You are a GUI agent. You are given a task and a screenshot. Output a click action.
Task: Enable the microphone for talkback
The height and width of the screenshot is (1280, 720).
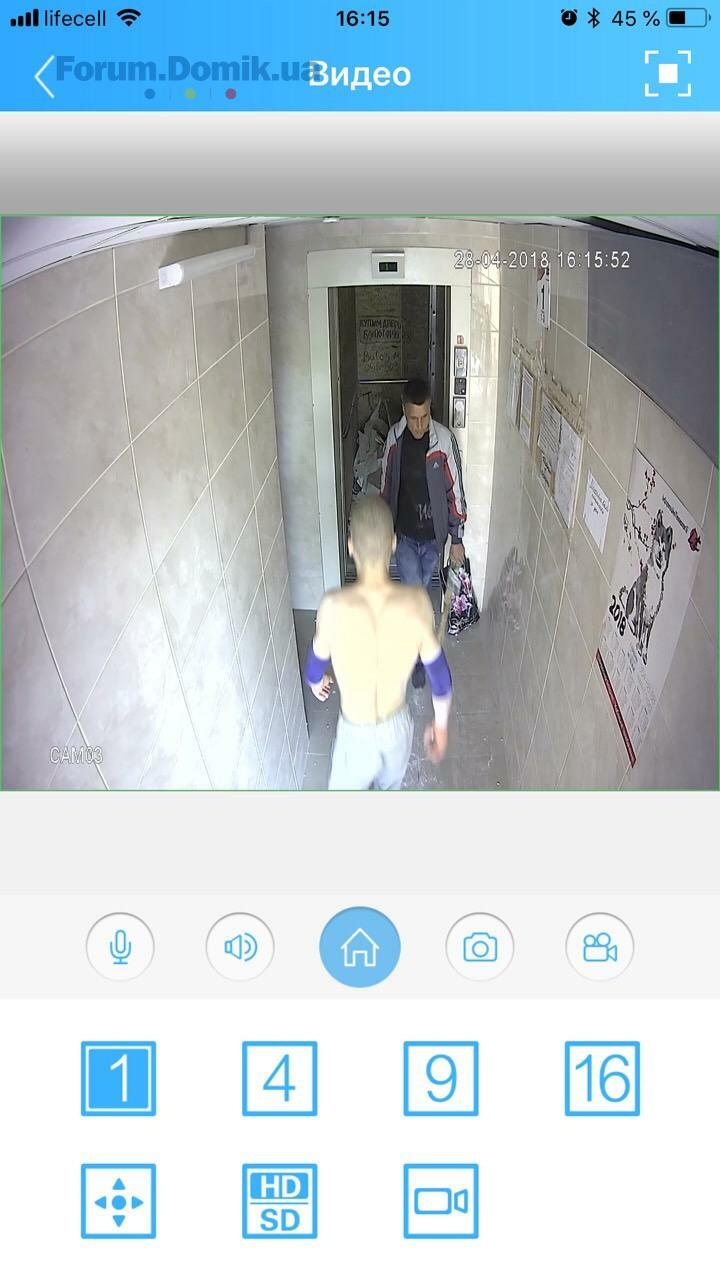[120, 946]
